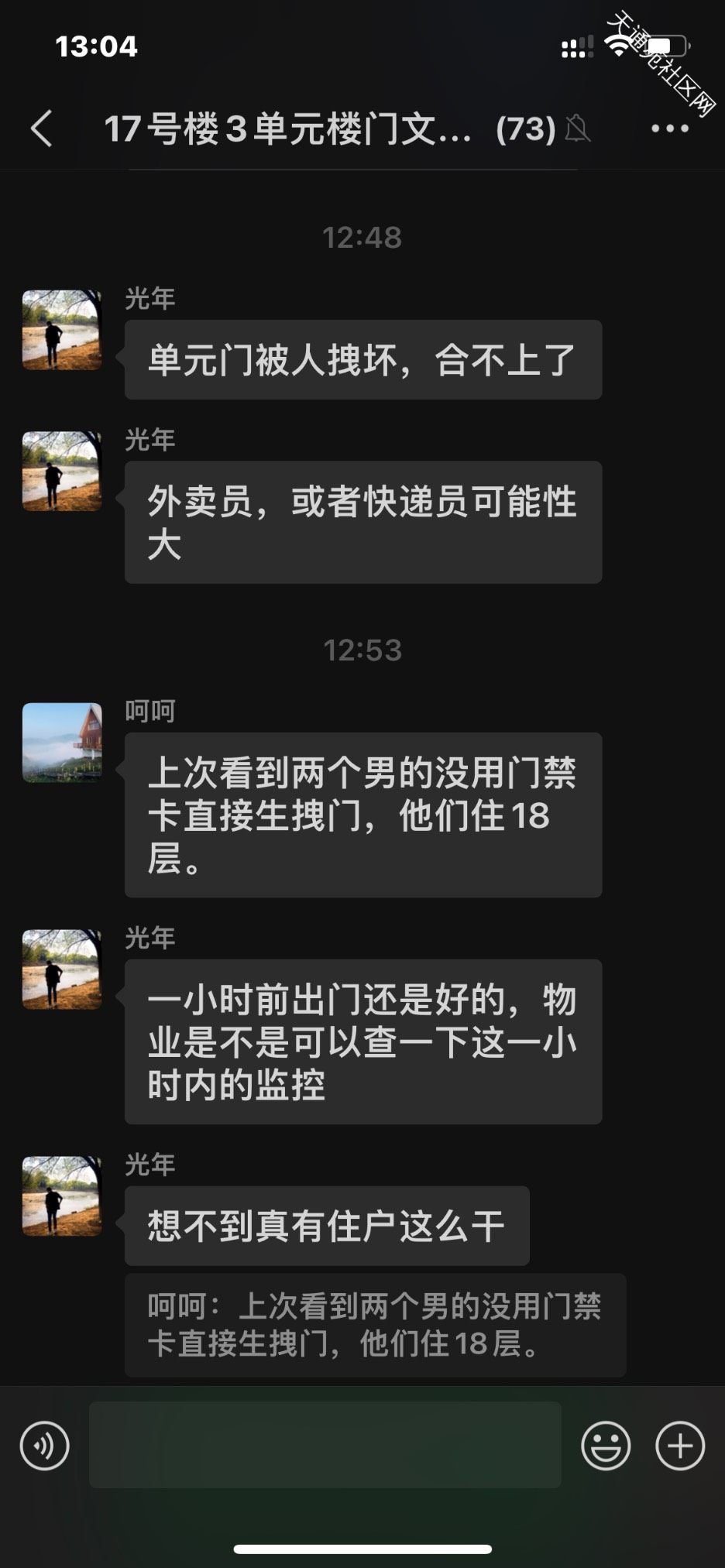Focus the message text field
Viewport: 725px width, 1568px height.
tap(325, 1445)
